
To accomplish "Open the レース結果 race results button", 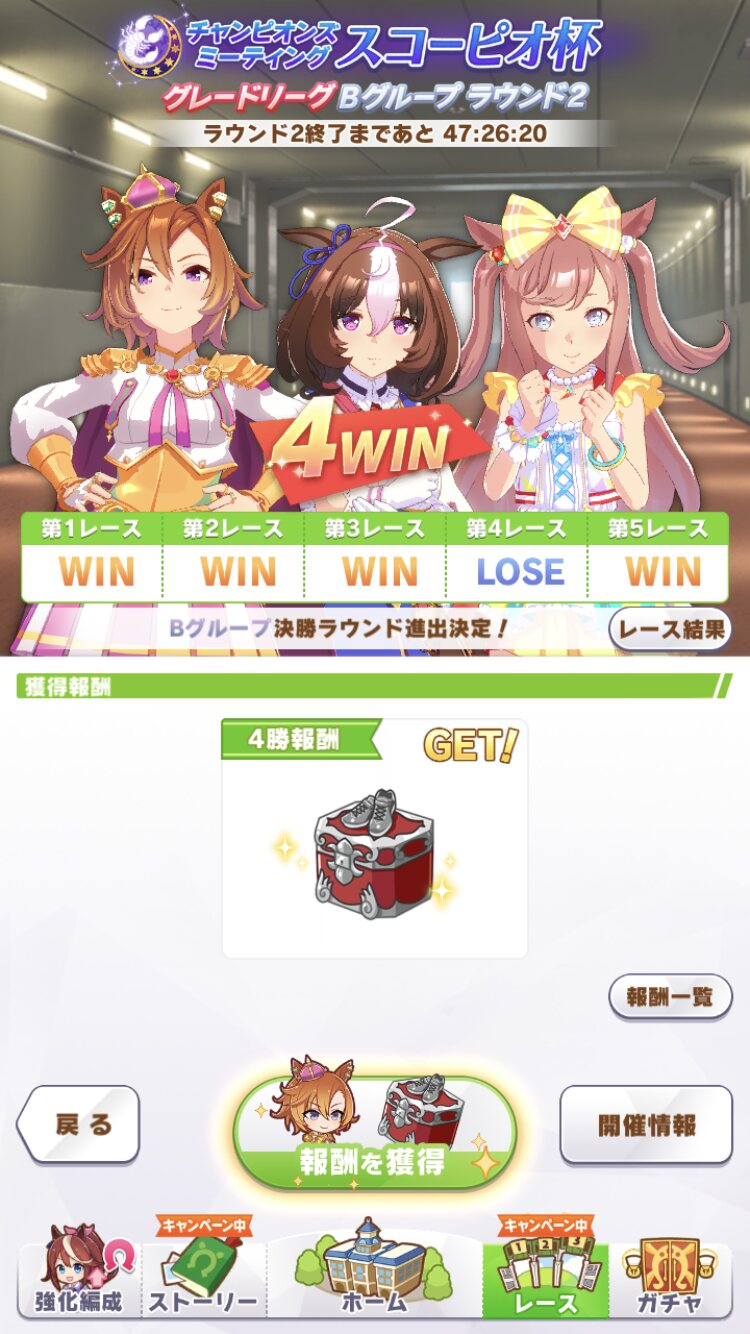I will [x=670, y=629].
